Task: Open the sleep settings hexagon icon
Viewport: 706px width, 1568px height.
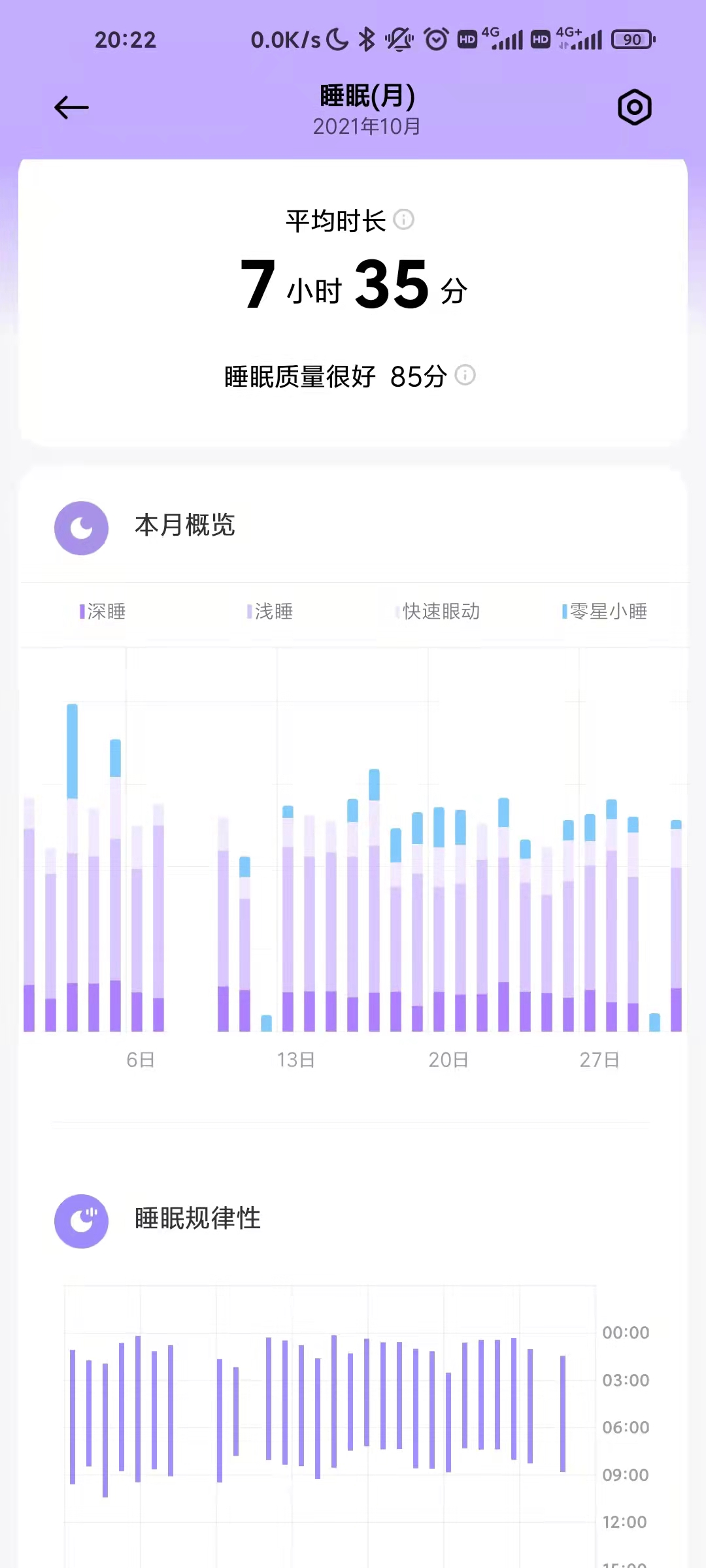Action: 635,107
